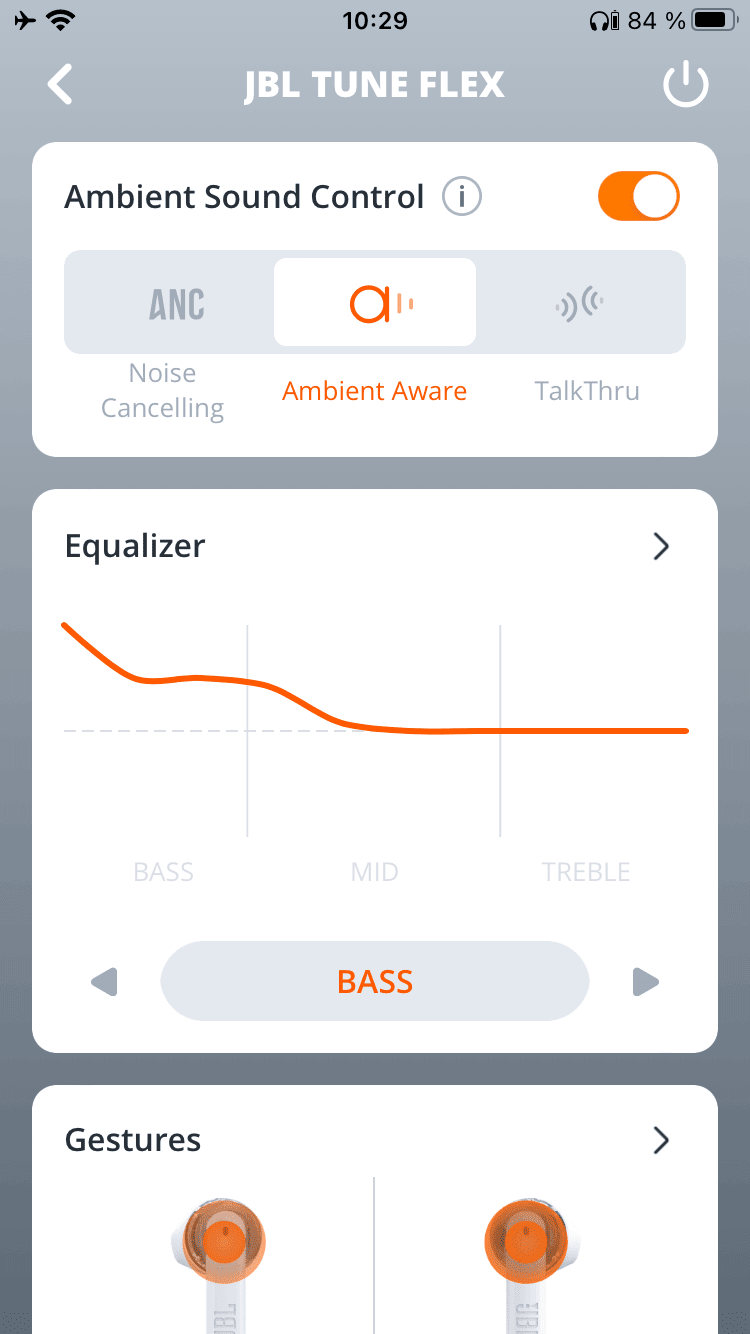The height and width of the screenshot is (1334, 750).
Task: Open the Equalizer settings chevron
Action: point(661,546)
